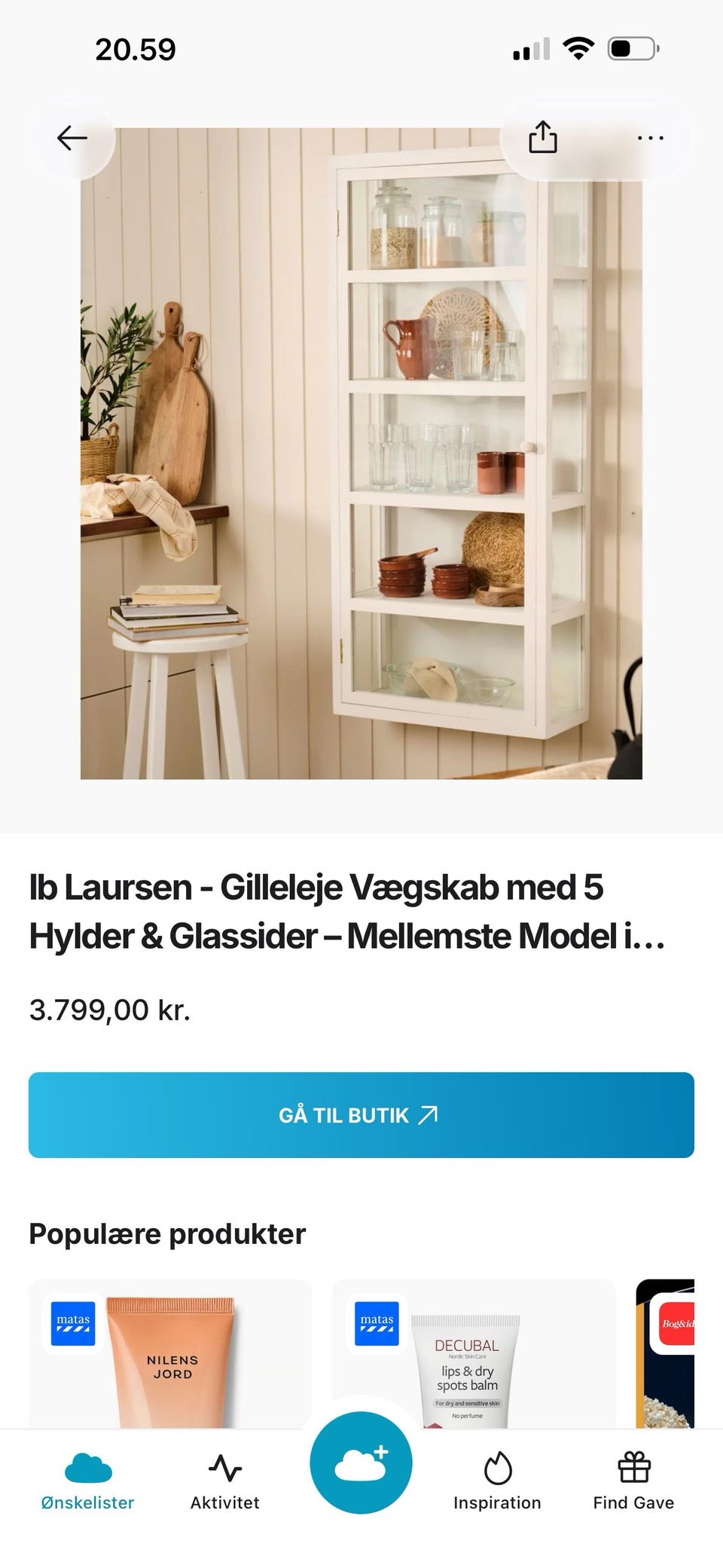Image resolution: width=723 pixels, height=1568 pixels.
Task: Tap the back arrow to return
Action: 71,137
